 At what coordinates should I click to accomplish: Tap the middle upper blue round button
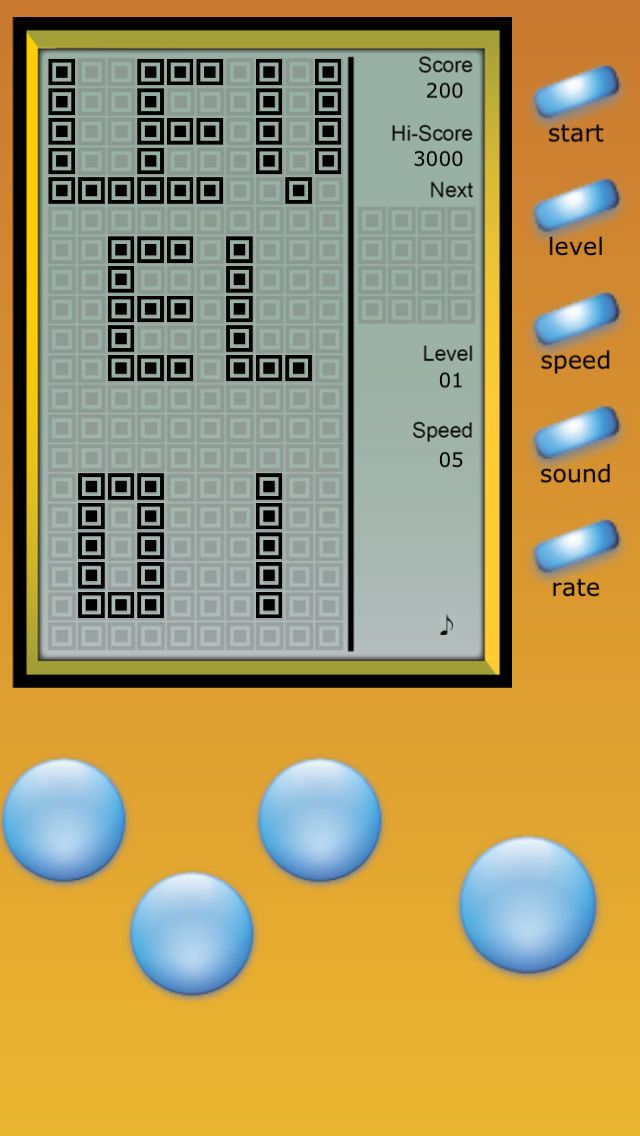(320, 820)
